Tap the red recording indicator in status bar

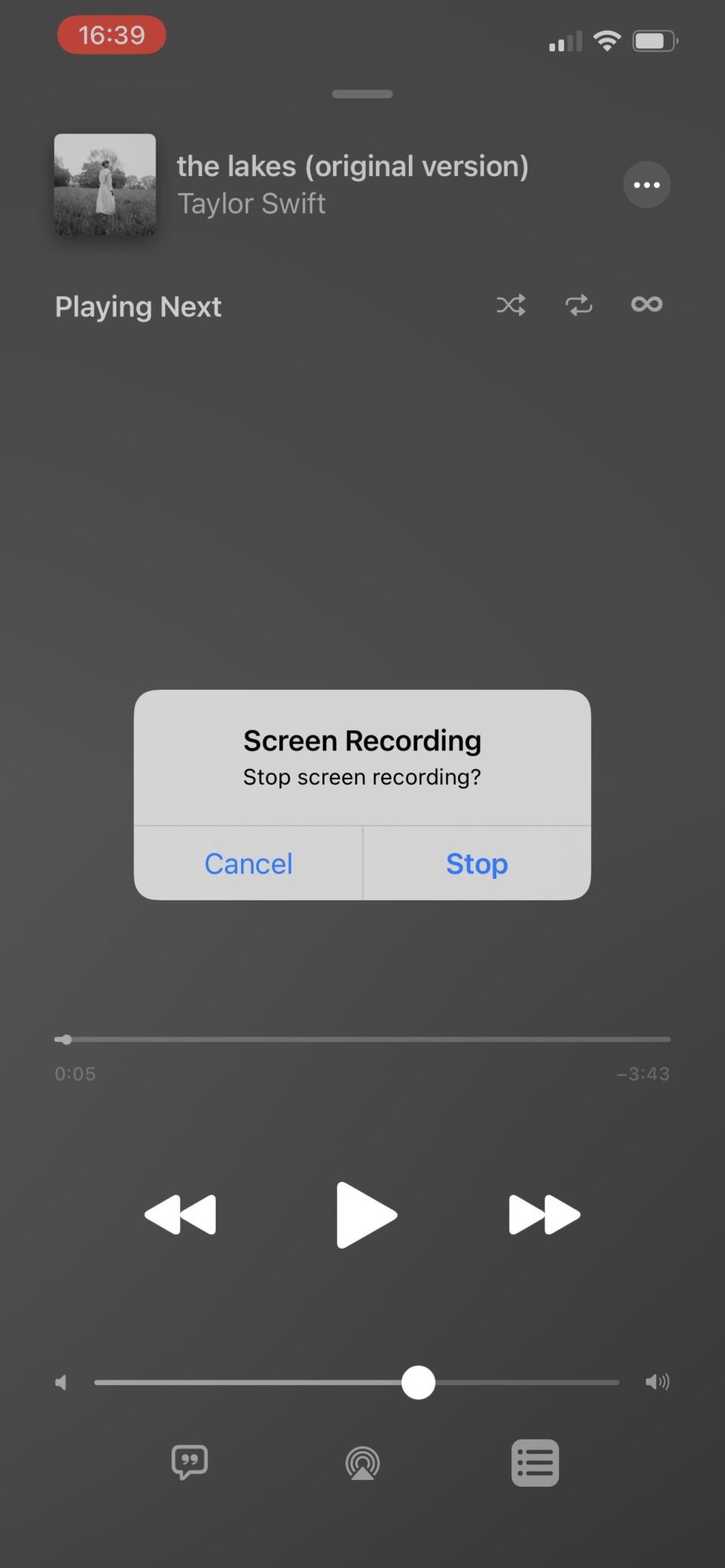coord(112,35)
